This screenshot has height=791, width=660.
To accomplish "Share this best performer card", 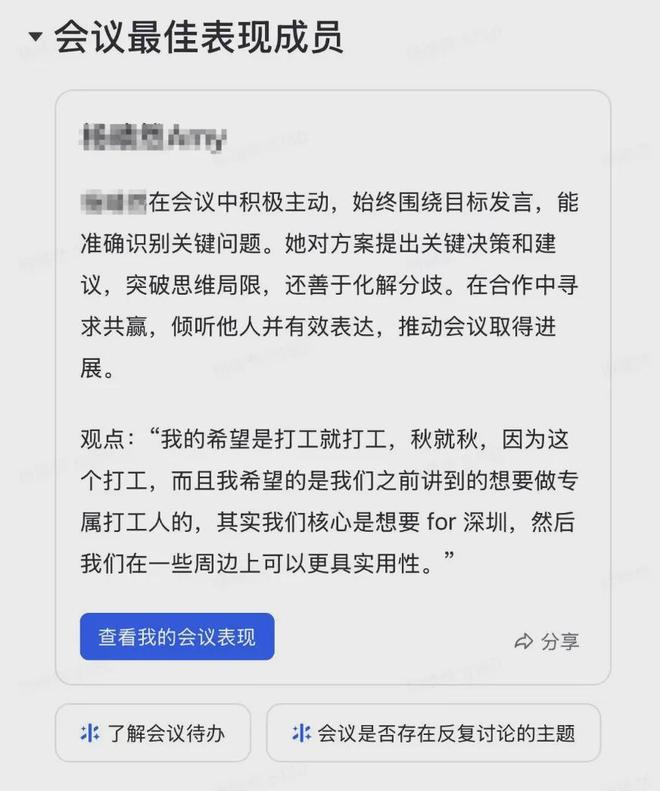I will pyautogui.click(x=547, y=641).
